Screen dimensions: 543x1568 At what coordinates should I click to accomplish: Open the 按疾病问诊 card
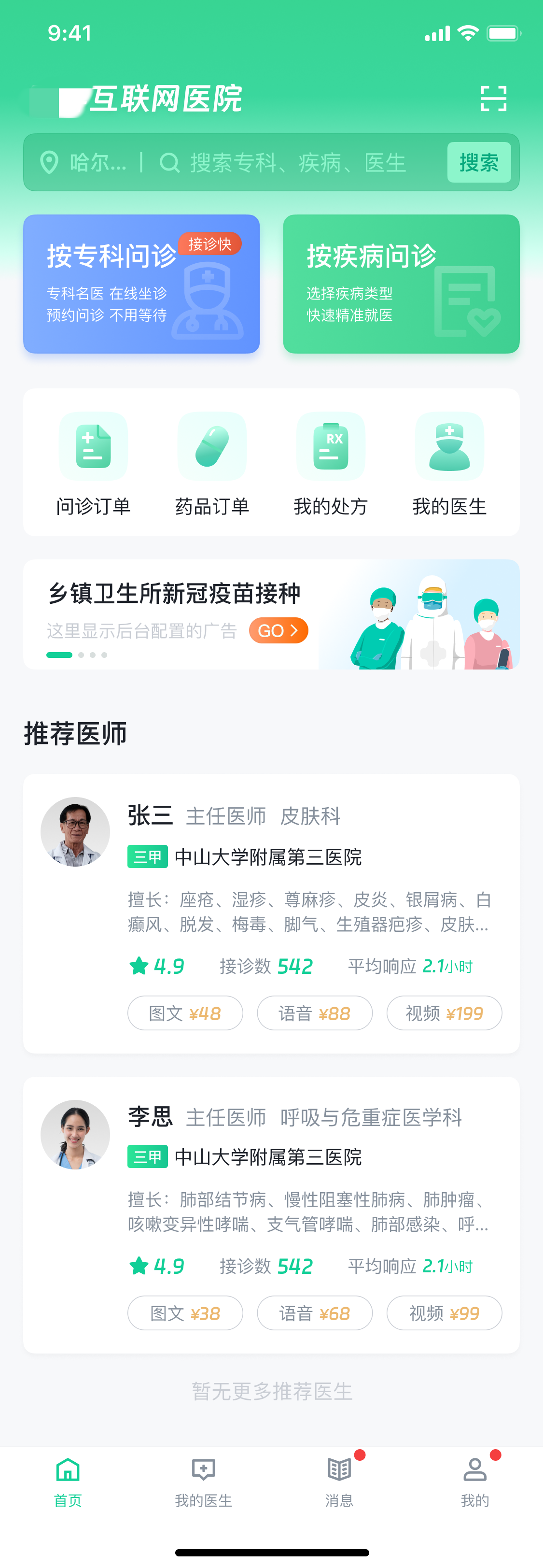point(401,284)
